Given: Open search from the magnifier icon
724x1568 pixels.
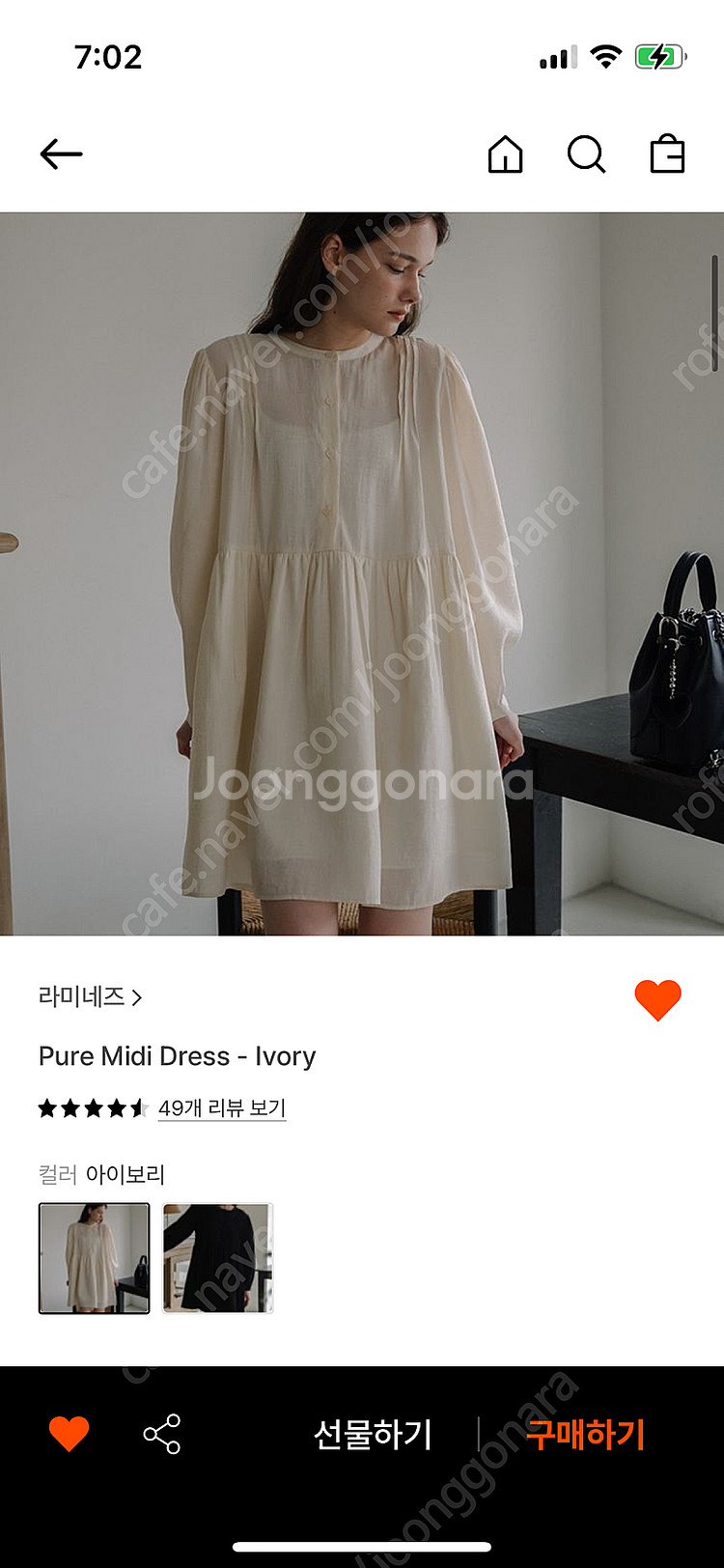Looking at the screenshot, I should 586,154.
